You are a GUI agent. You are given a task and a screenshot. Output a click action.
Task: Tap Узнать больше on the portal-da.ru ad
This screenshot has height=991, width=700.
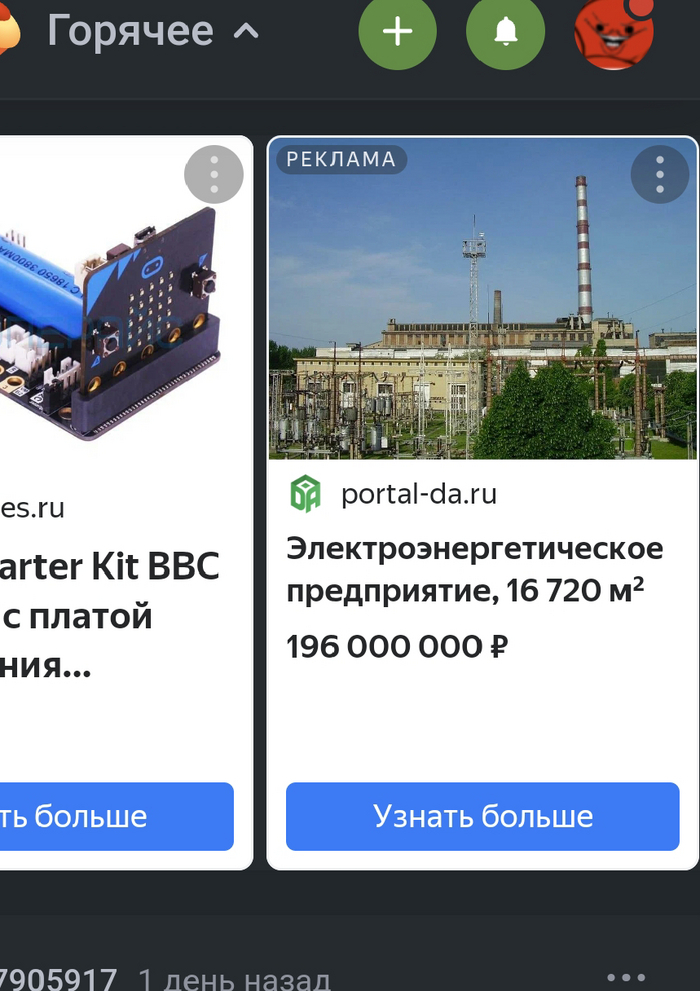pos(483,816)
